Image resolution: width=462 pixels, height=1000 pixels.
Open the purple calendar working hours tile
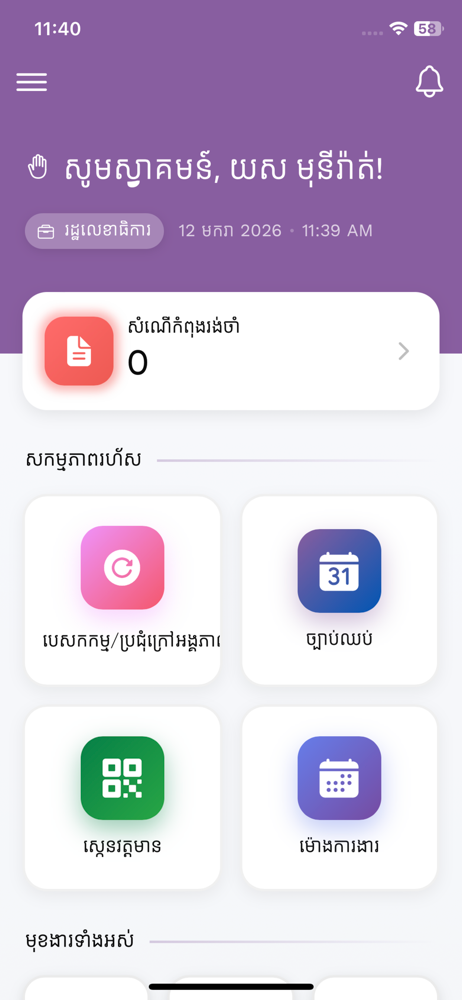point(339,797)
